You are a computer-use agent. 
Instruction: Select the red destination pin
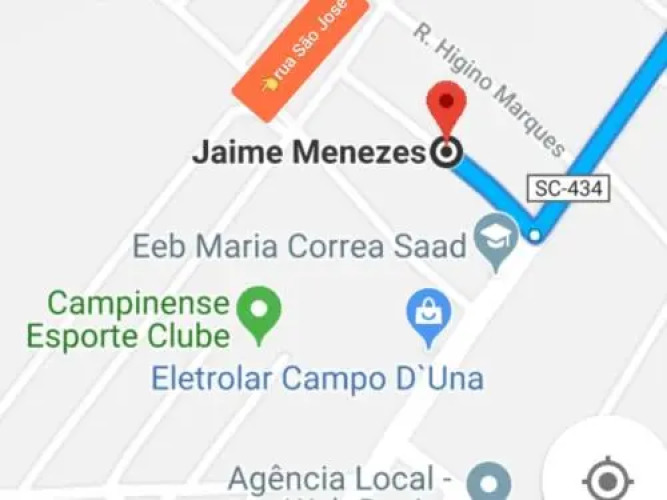tap(445, 106)
